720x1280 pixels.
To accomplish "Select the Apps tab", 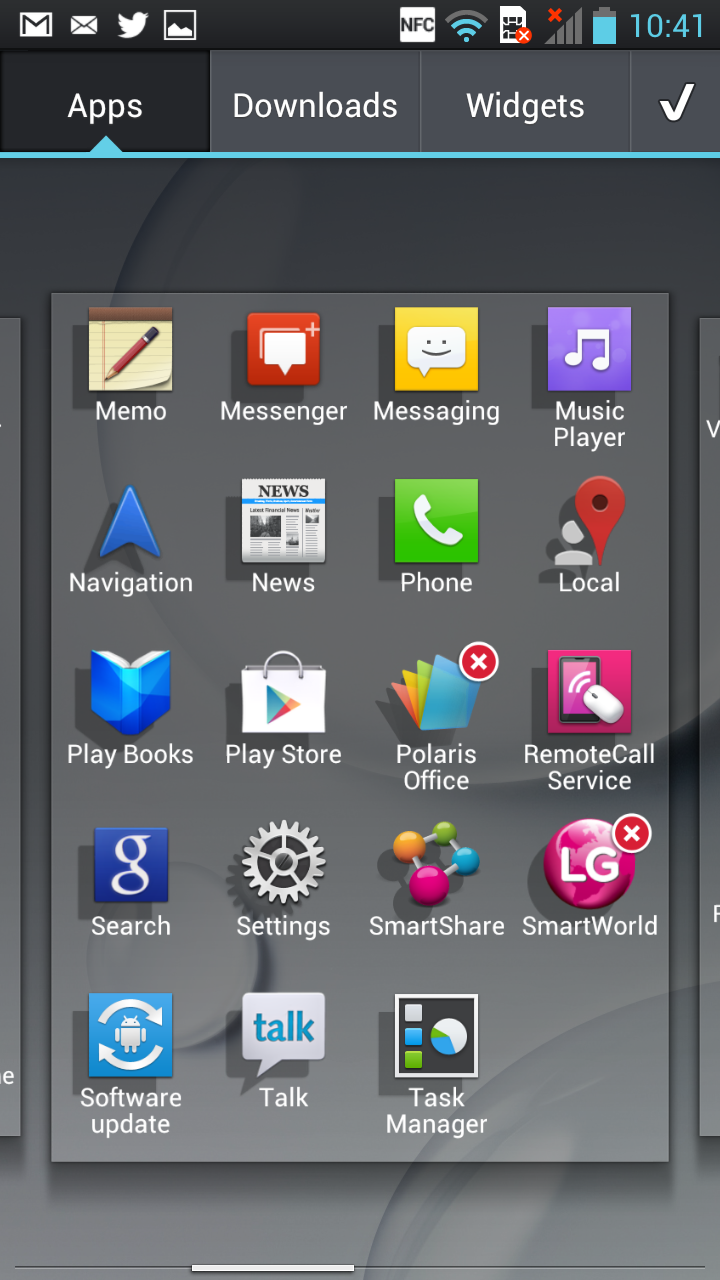I will coord(105,103).
